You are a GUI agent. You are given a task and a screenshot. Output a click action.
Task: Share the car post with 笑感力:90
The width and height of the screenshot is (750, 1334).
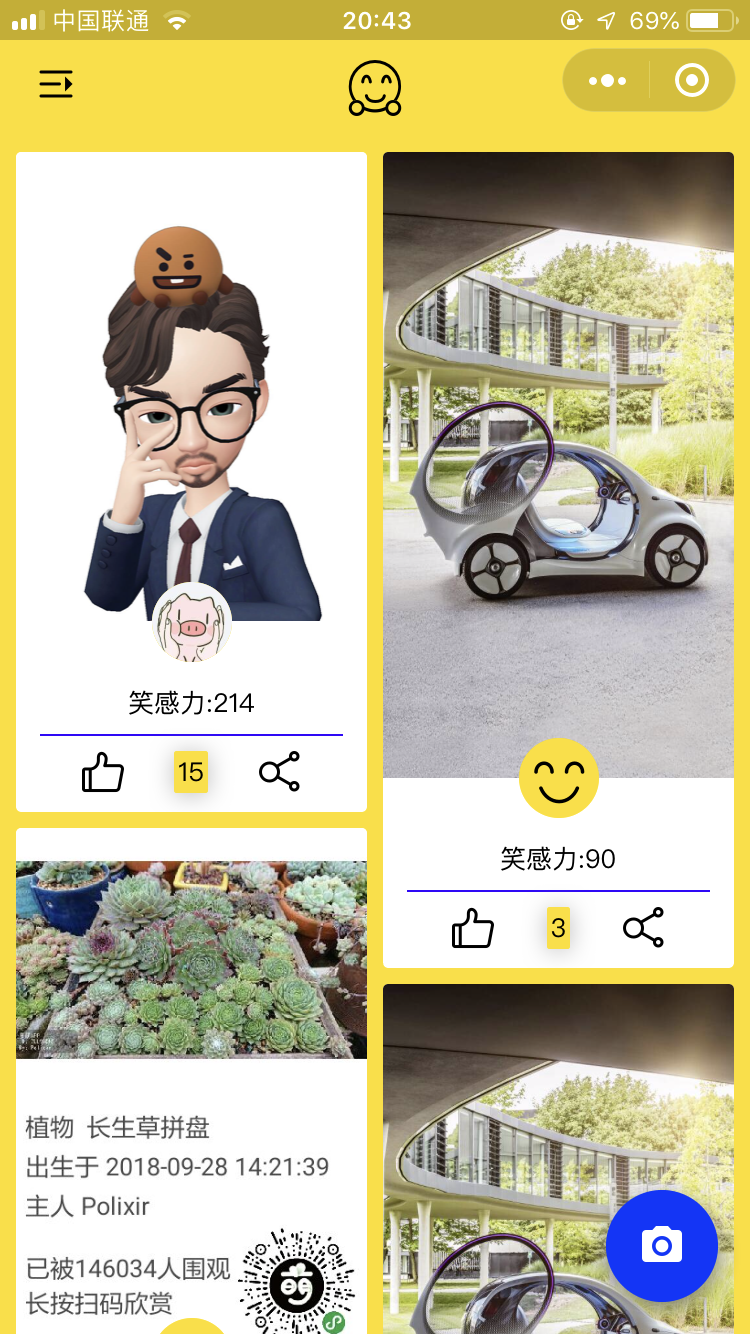[x=643, y=928]
